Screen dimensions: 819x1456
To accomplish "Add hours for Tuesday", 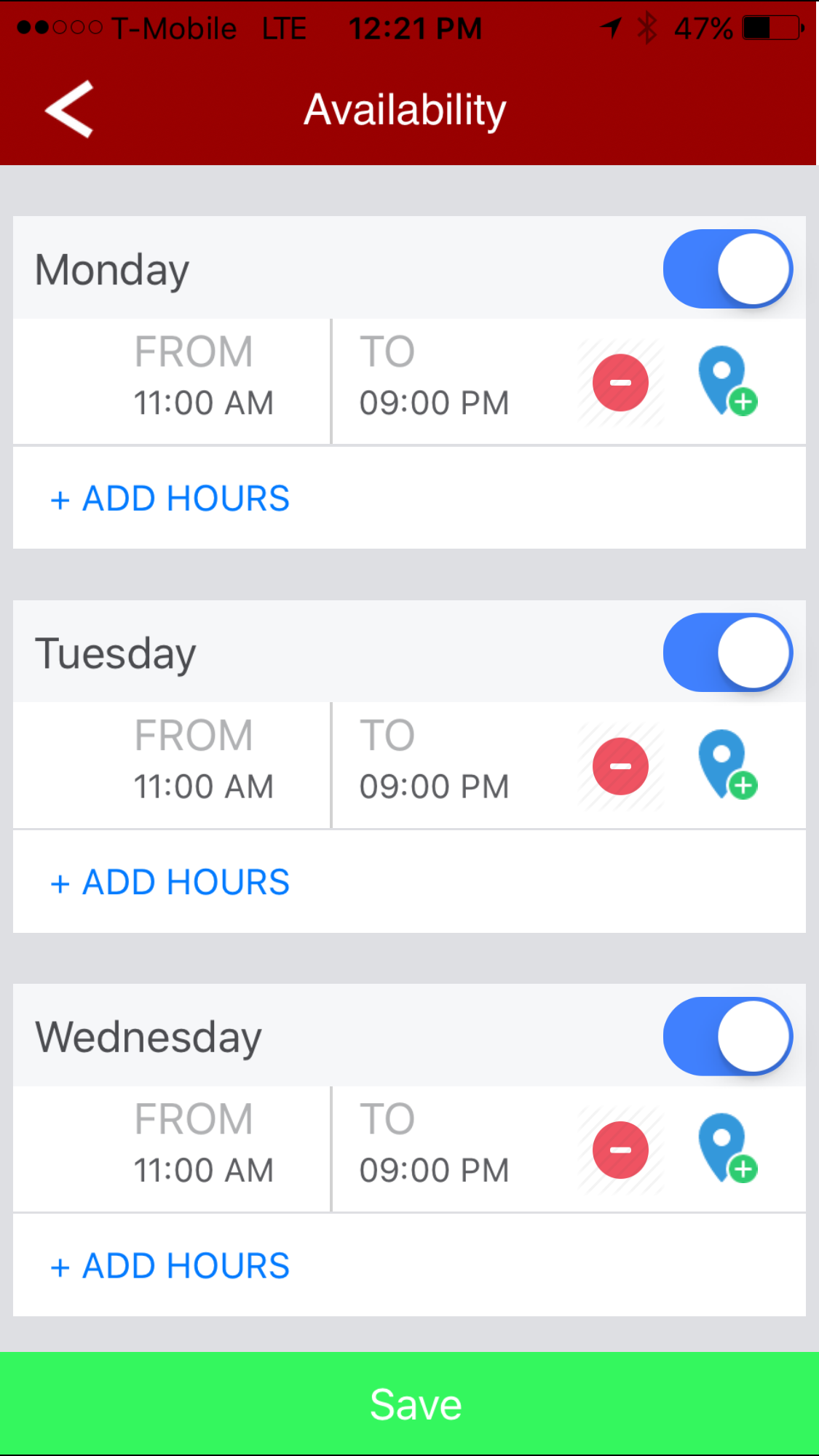I will (x=170, y=883).
